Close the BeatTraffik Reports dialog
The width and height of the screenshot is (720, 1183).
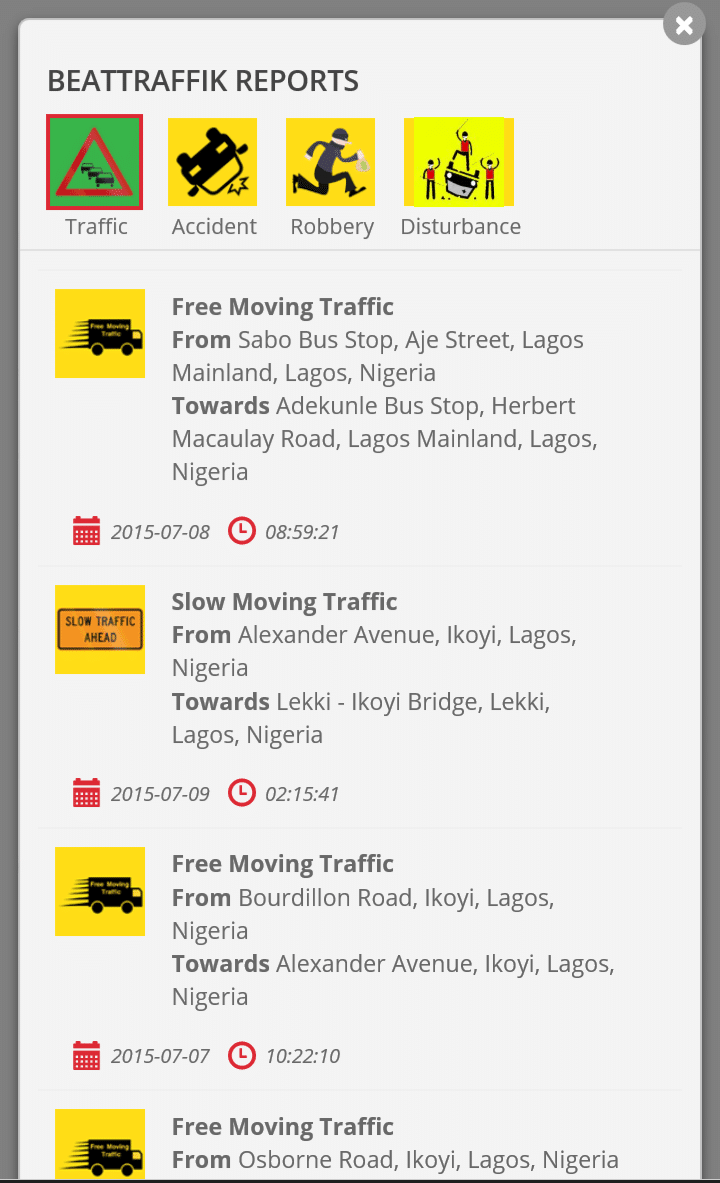click(684, 25)
